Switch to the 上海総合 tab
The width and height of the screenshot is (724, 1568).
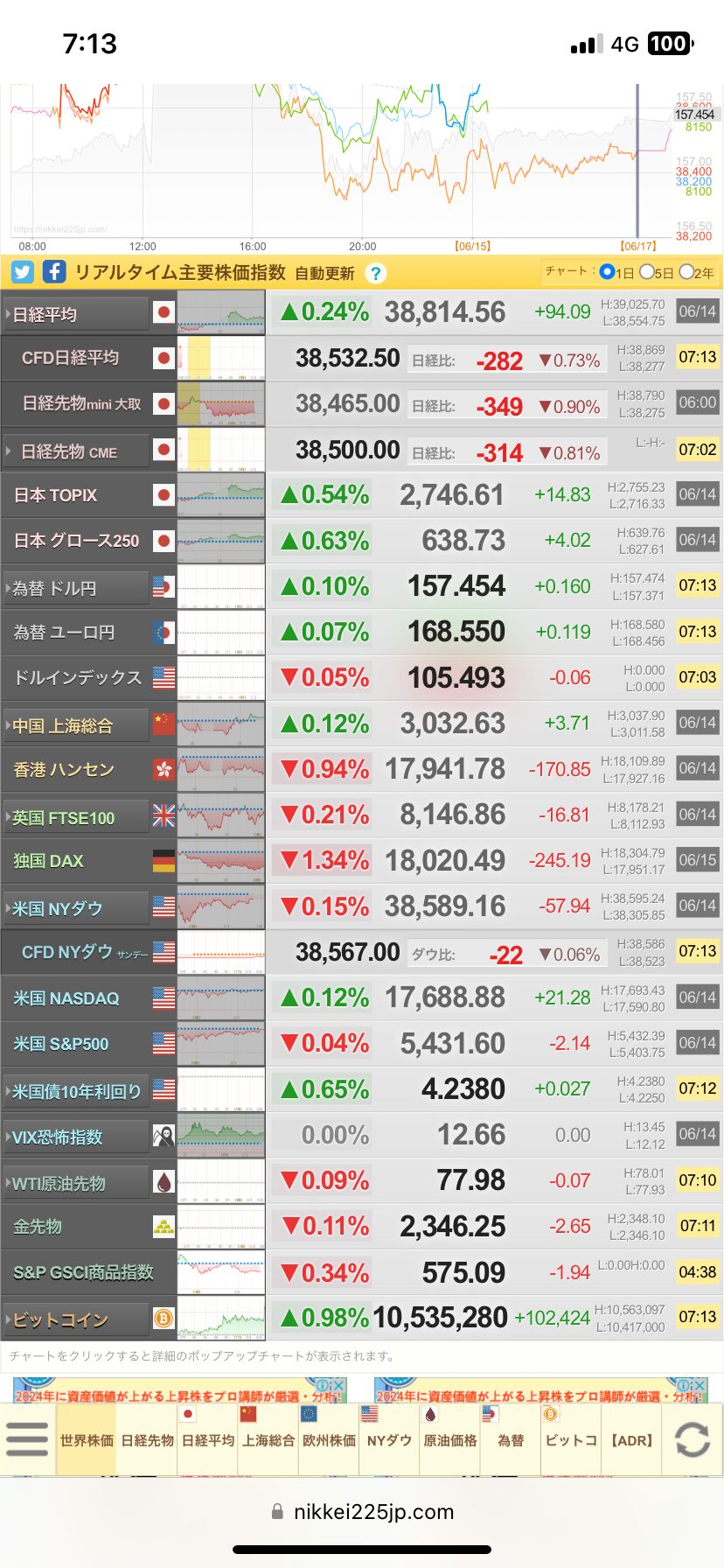pos(268,1440)
